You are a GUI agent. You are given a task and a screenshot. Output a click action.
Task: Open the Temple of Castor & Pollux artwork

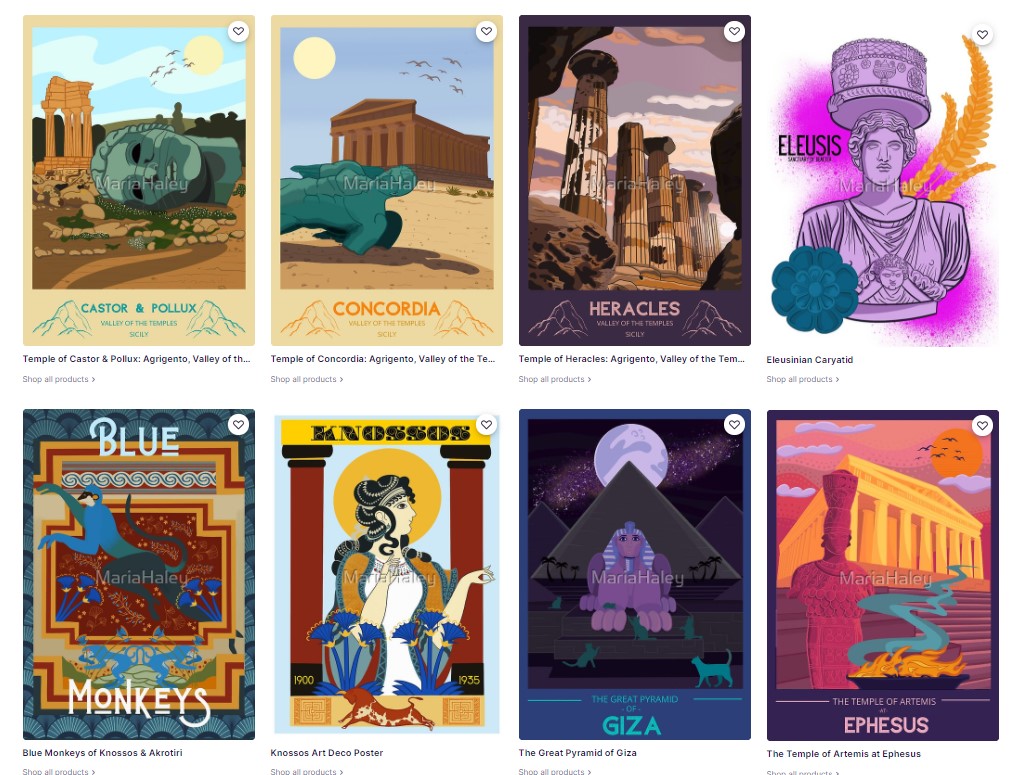[138, 180]
